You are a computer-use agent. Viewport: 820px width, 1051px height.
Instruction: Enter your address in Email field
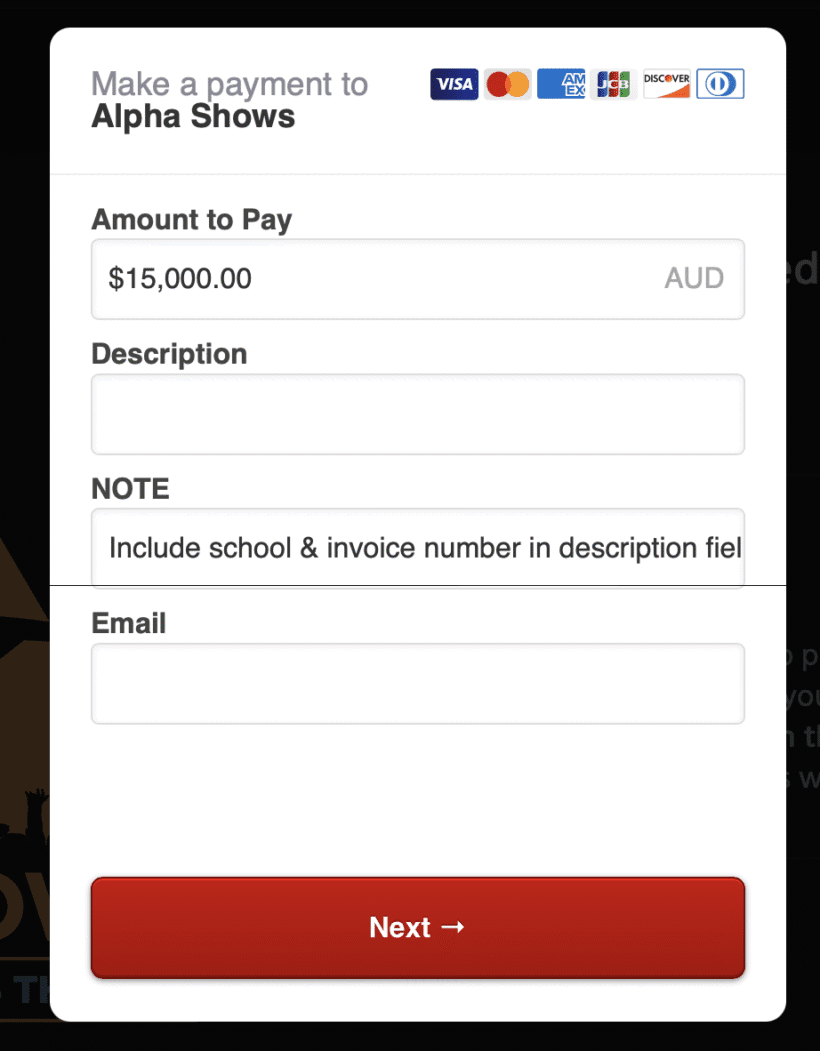[x=417, y=683]
